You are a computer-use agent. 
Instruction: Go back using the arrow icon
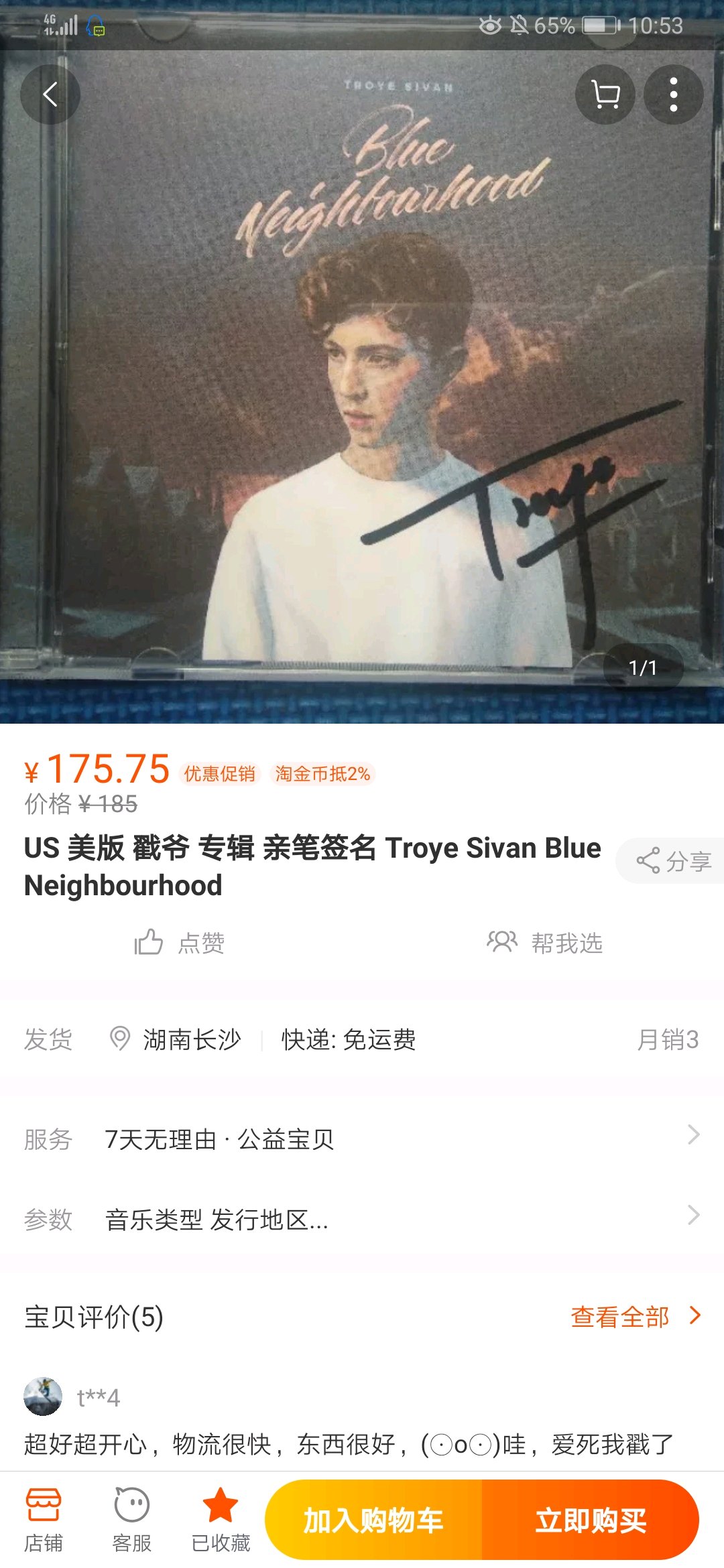[50, 94]
